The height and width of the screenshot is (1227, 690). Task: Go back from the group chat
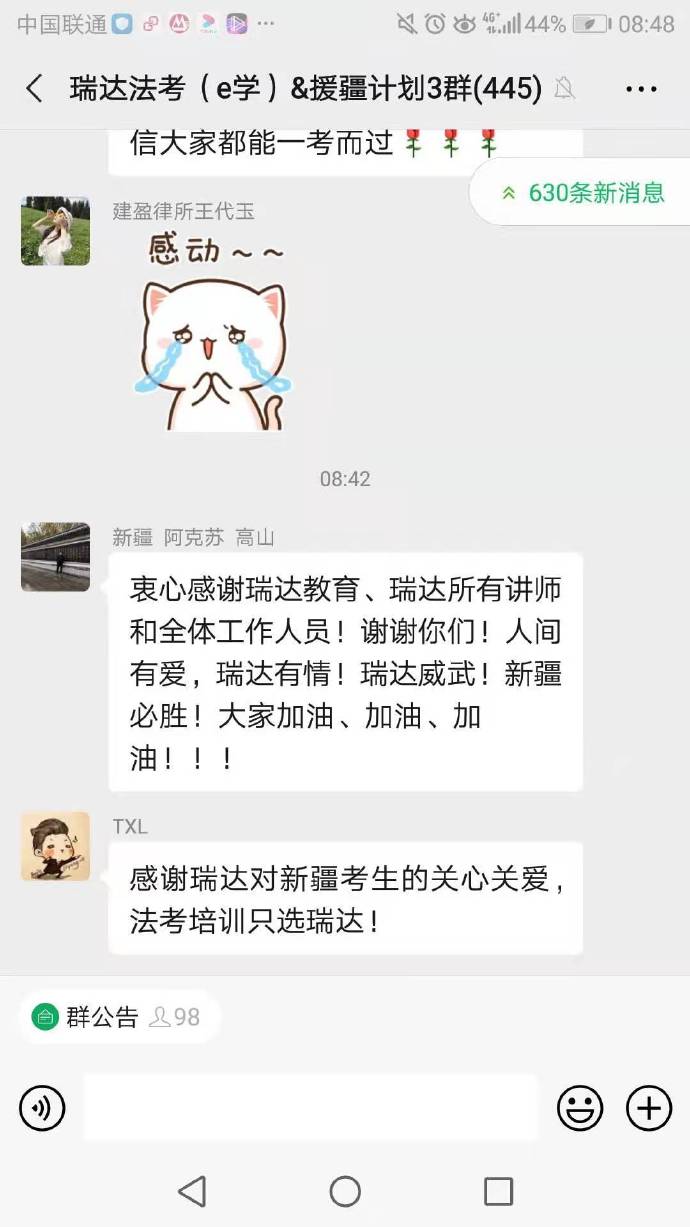(x=34, y=89)
